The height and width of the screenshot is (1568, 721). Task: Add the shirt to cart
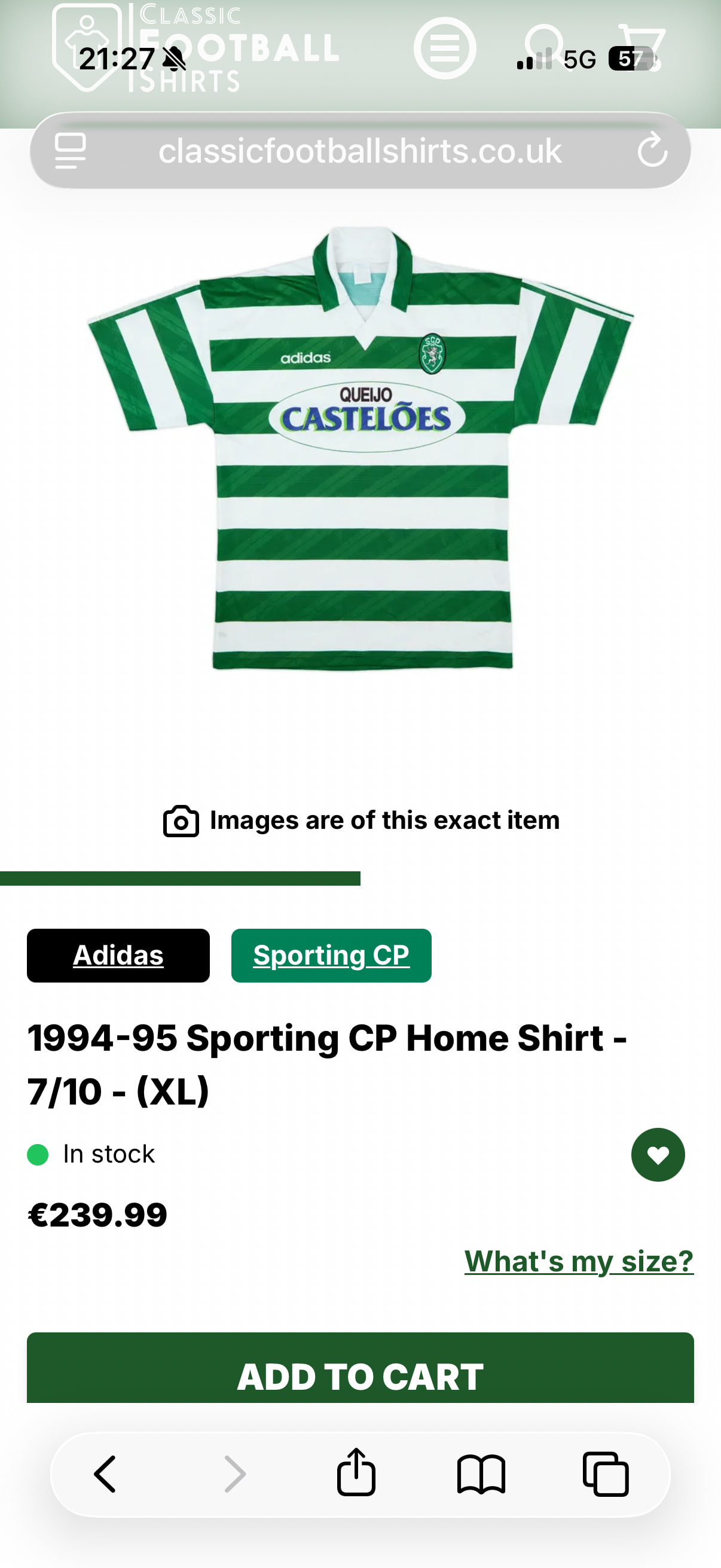point(360,1375)
